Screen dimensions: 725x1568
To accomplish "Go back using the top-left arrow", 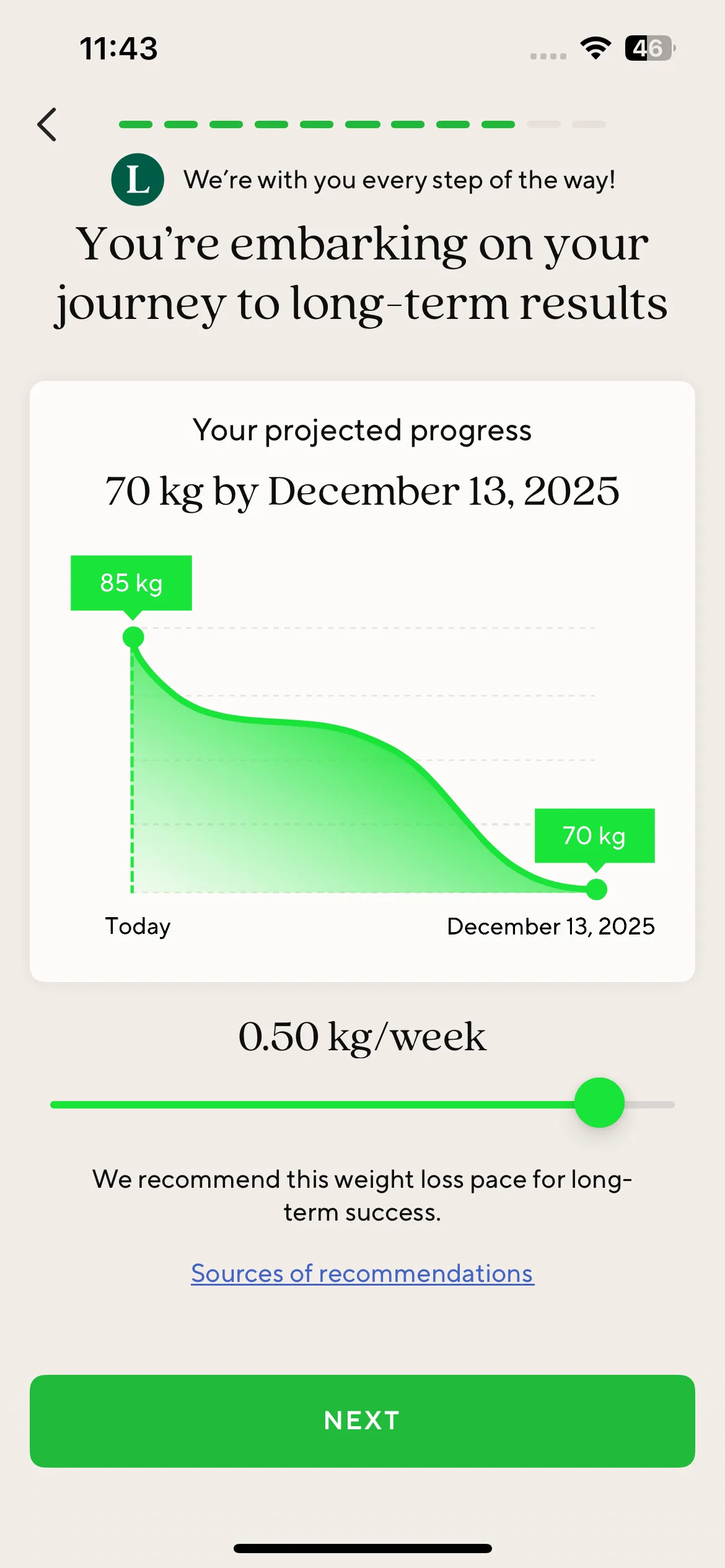I will pyautogui.click(x=47, y=124).
